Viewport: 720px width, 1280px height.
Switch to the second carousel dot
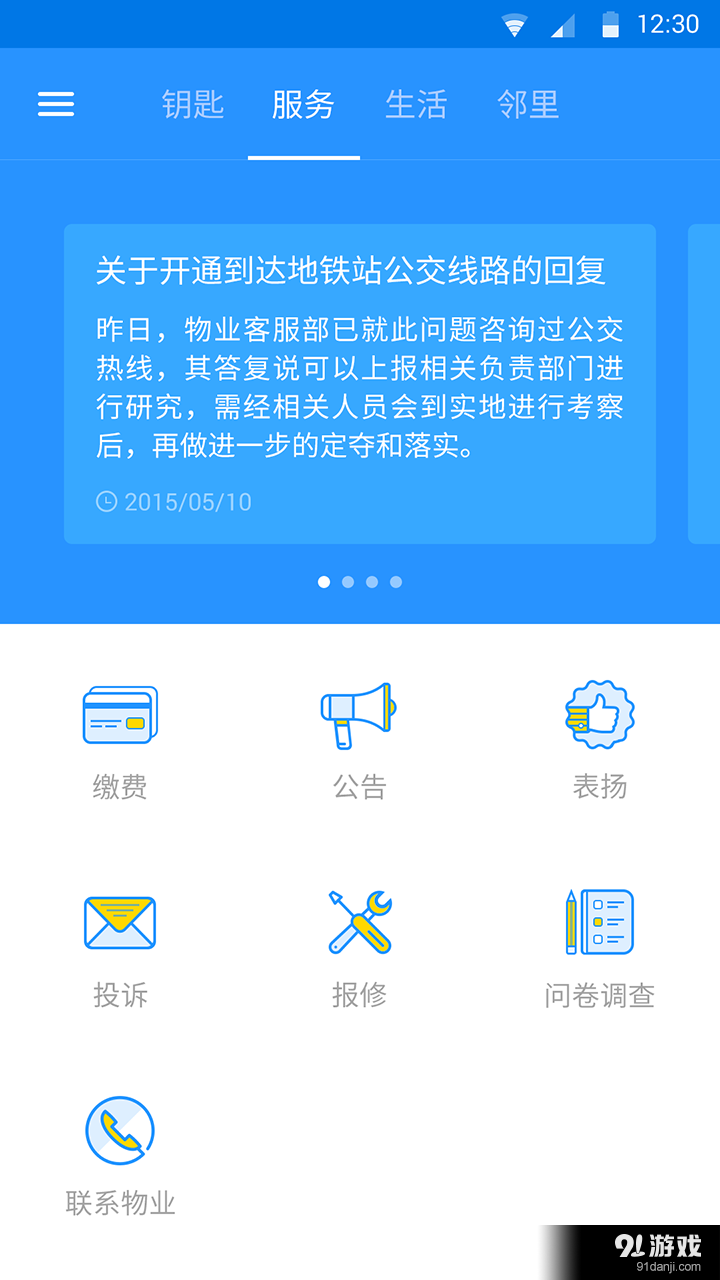click(x=348, y=581)
